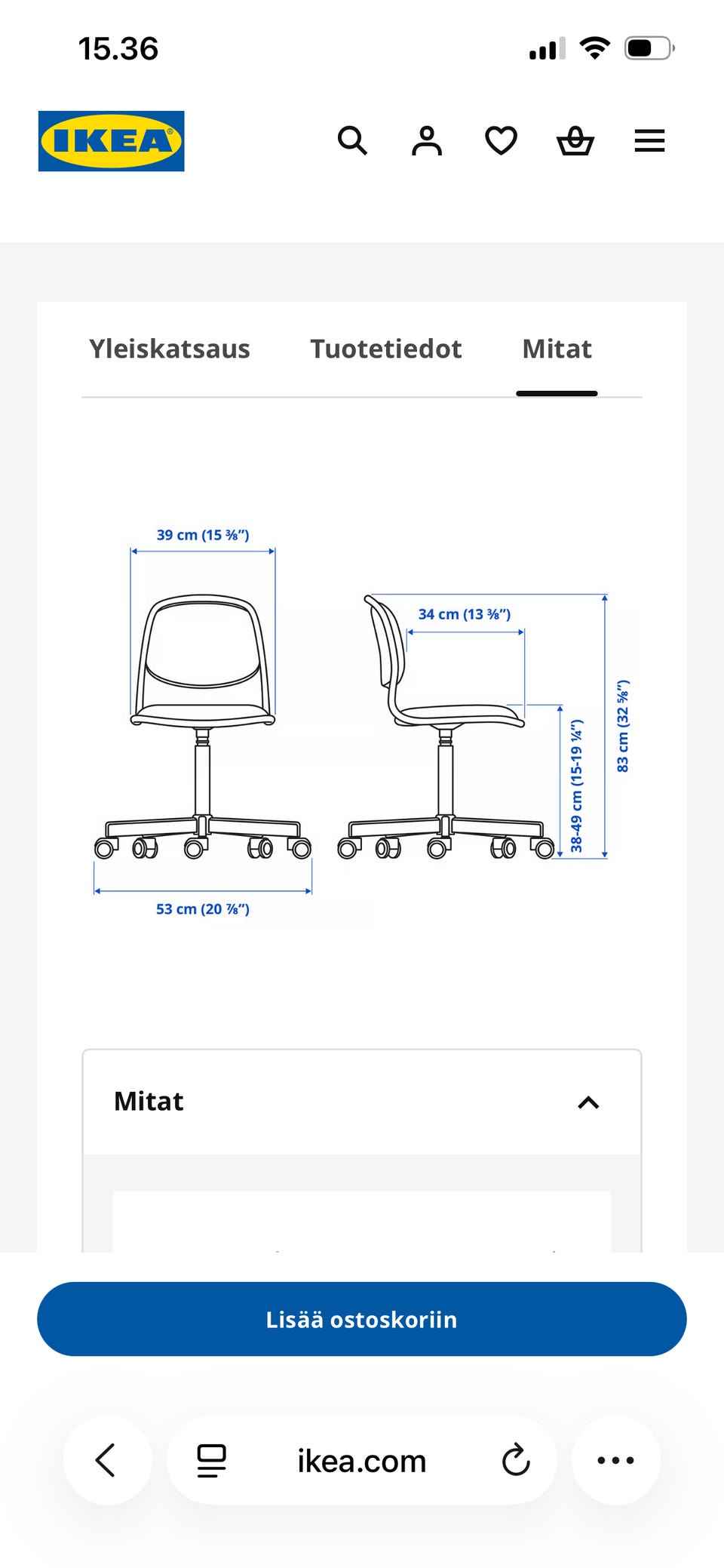Open the hamburger menu
Viewport: 724px width, 1568px height.
[x=649, y=141]
